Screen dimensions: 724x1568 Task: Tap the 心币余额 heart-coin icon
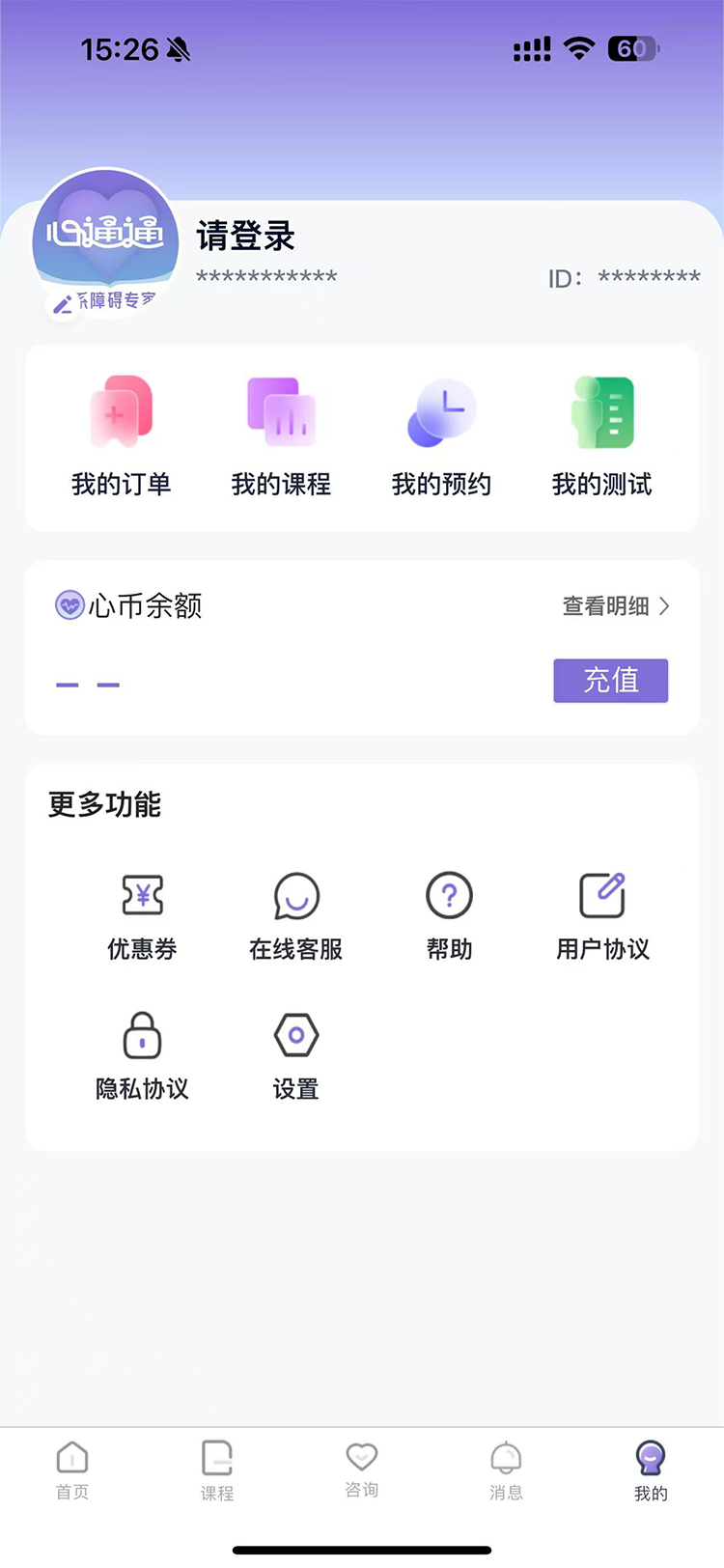tap(70, 606)
